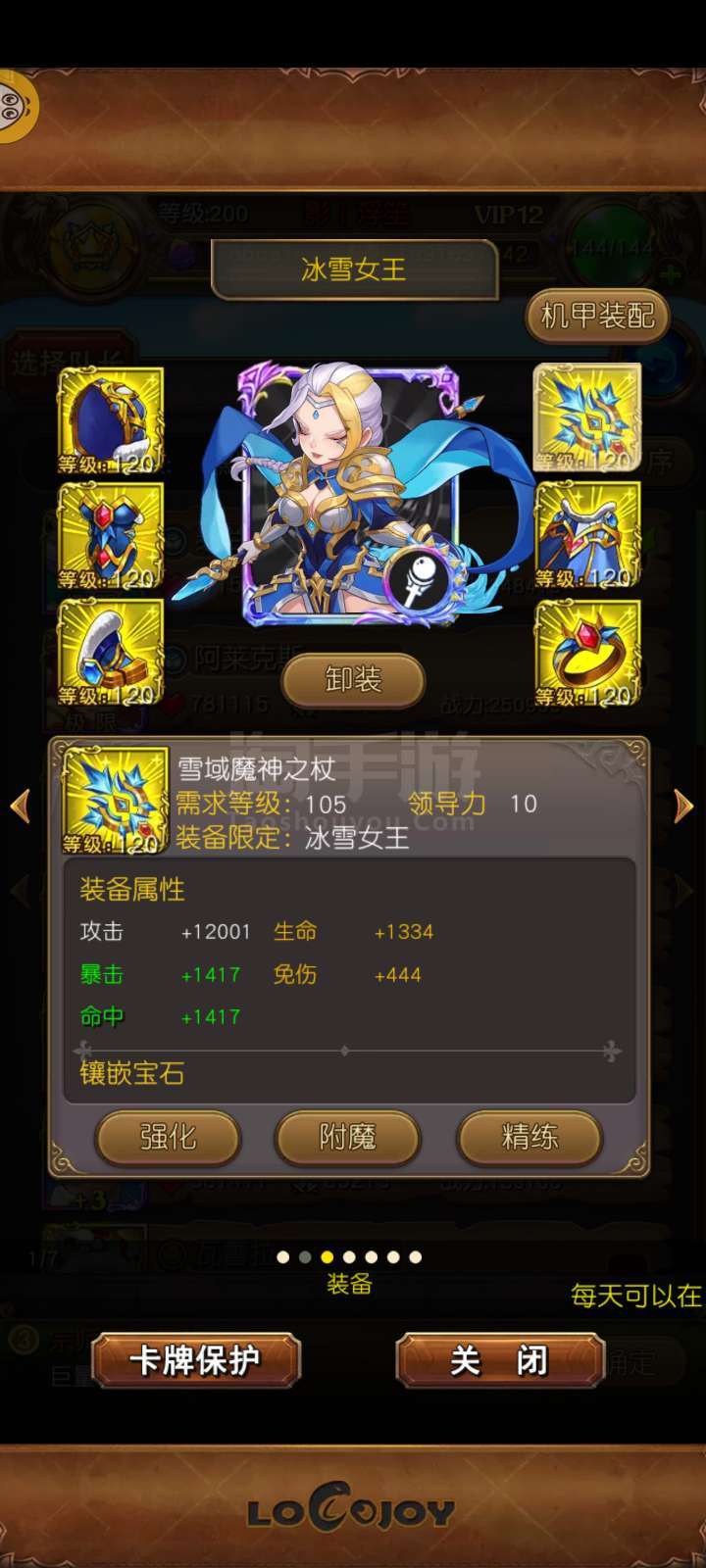Select the ice staff weapon slot
706x1568 pixels.
[x=587, y=418]
